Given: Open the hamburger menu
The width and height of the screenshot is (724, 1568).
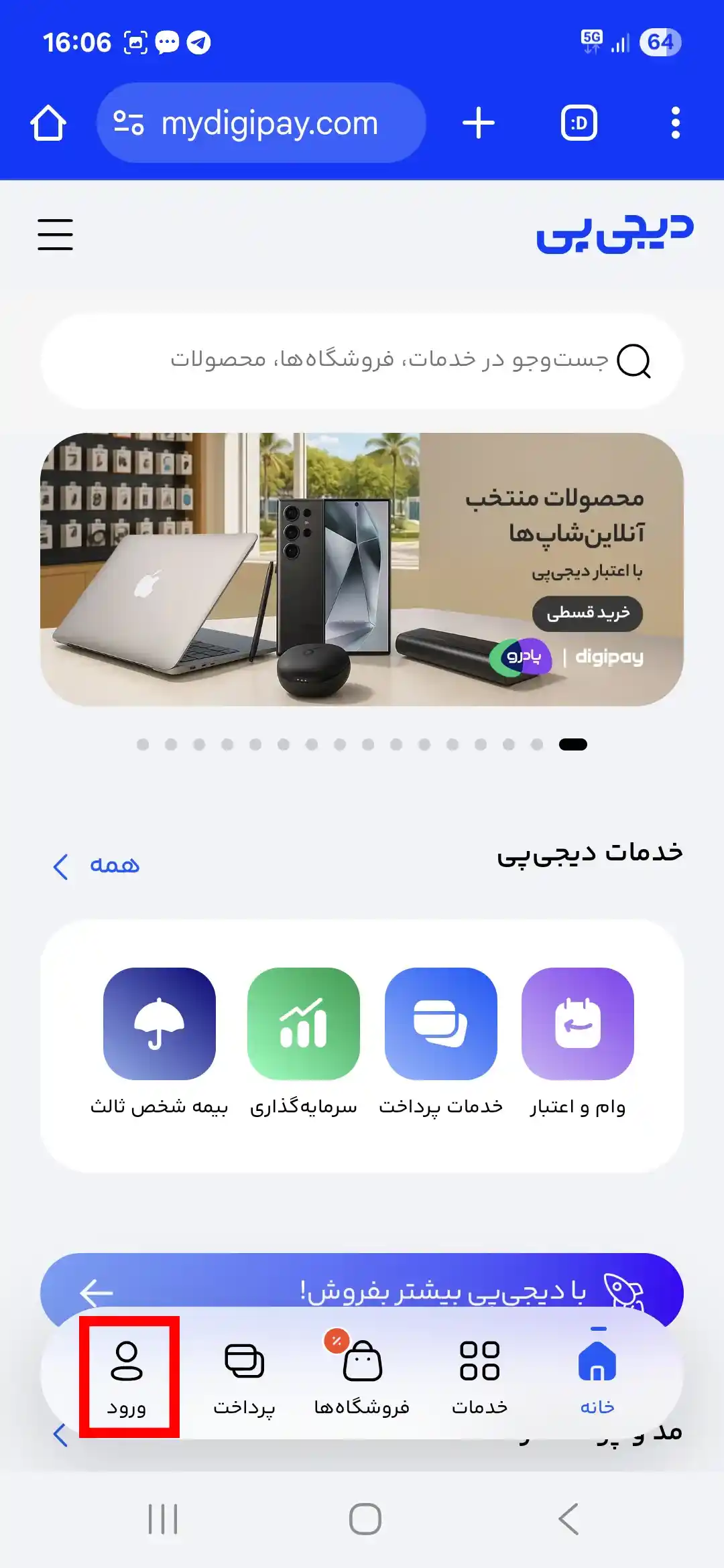Looking at the screenshot, I should coord(55,235).
